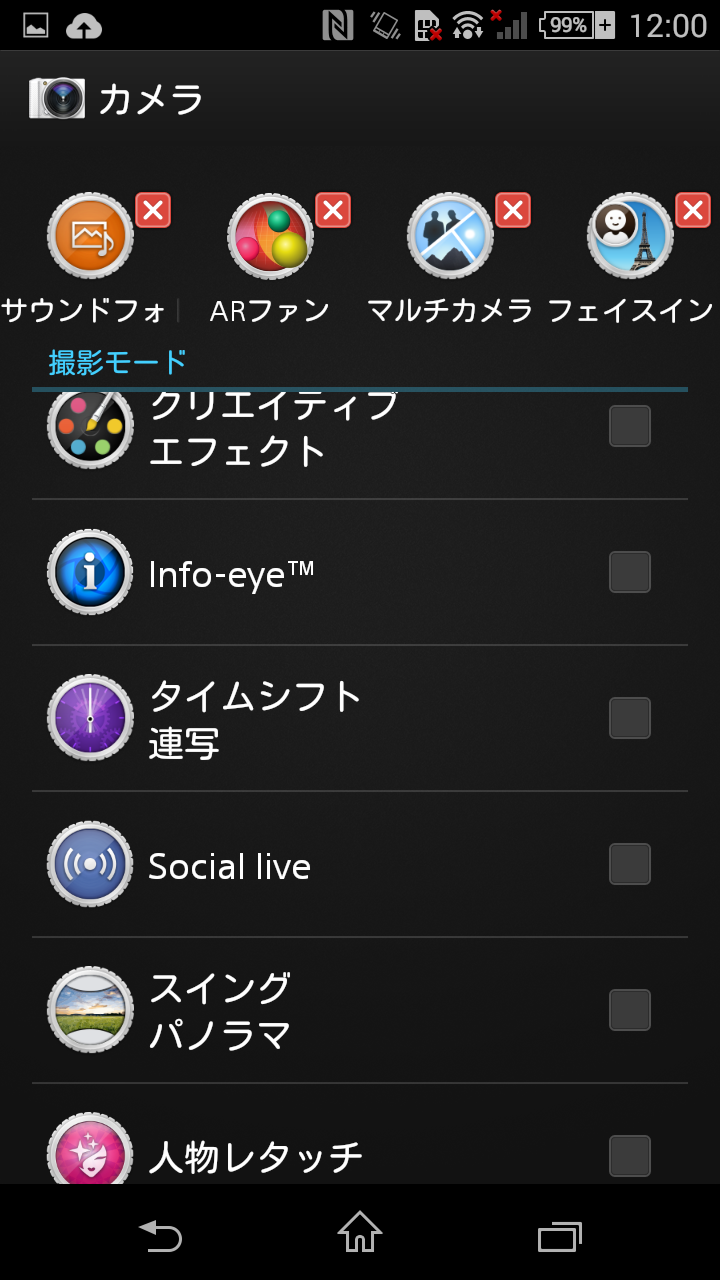Check the クリエイティブエフェクト checkbox

(630, 426)
